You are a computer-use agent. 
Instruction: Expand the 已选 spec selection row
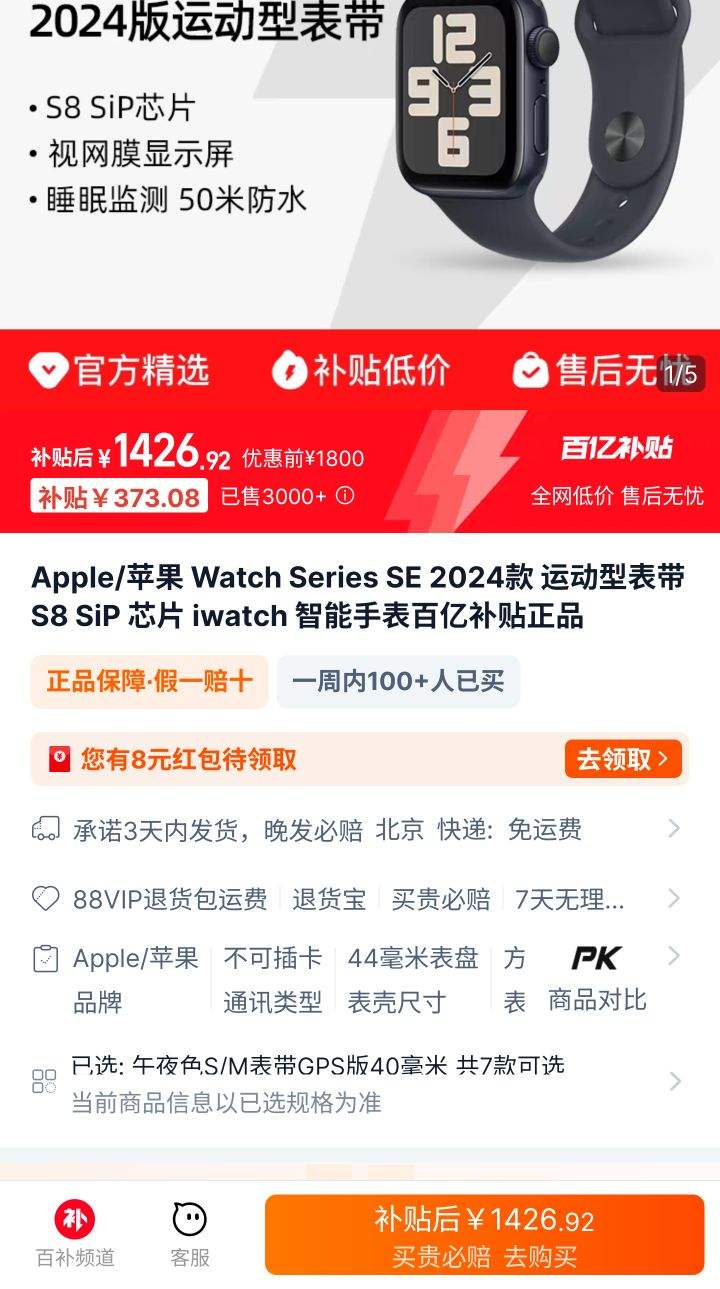coord(672,1080)
